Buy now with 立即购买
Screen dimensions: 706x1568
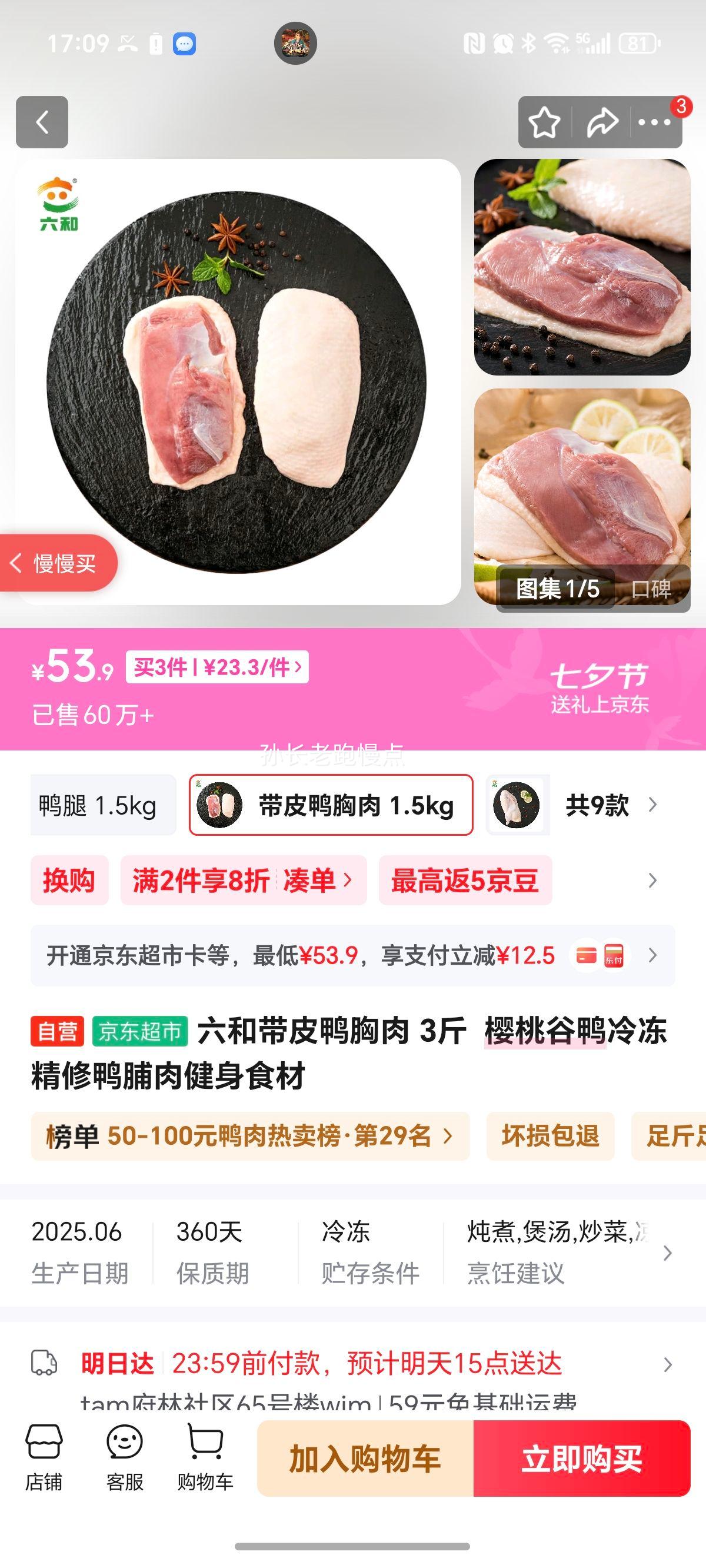(582, 1459)
